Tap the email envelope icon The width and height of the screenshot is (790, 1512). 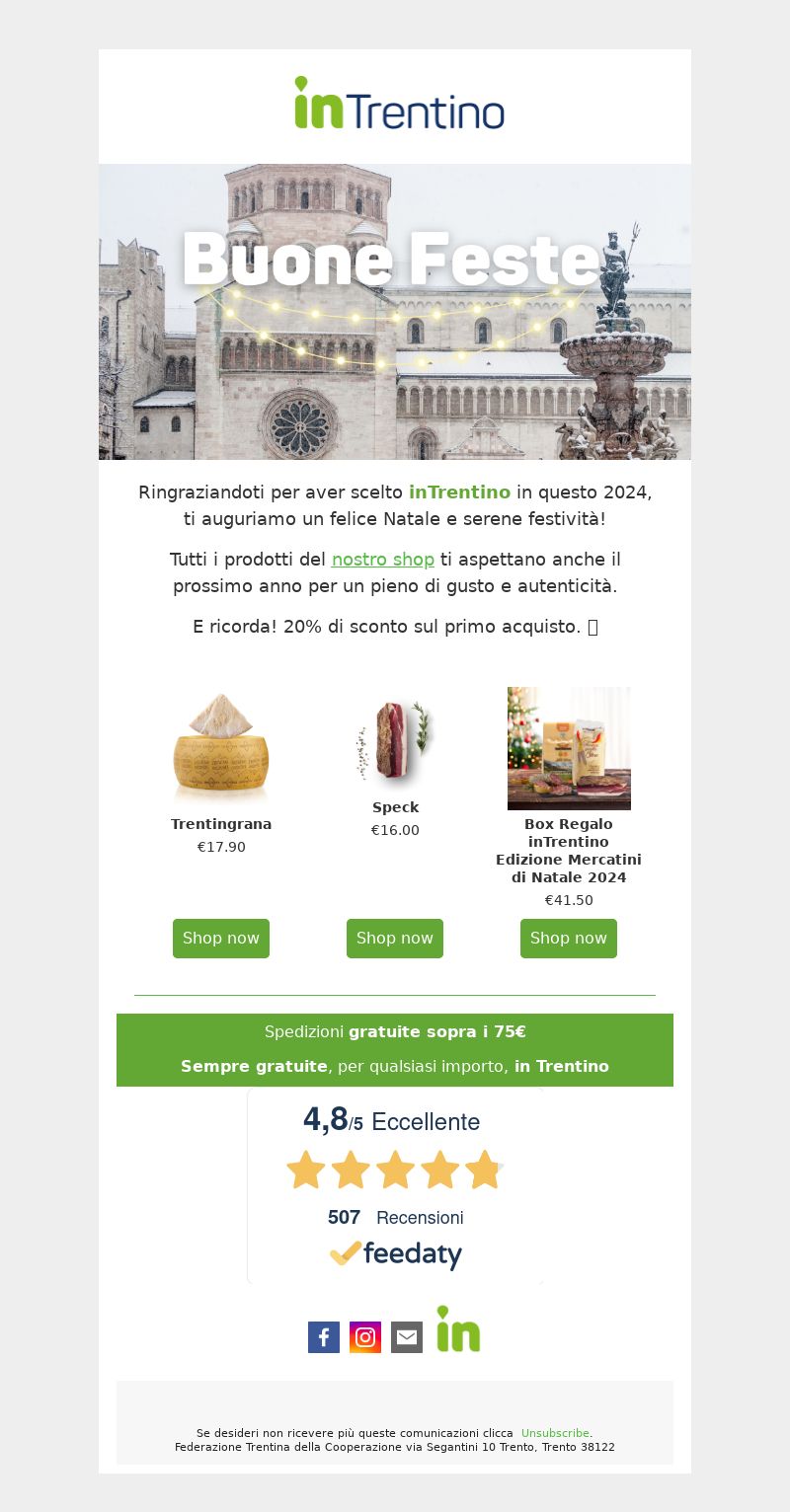coord(407,1337)
